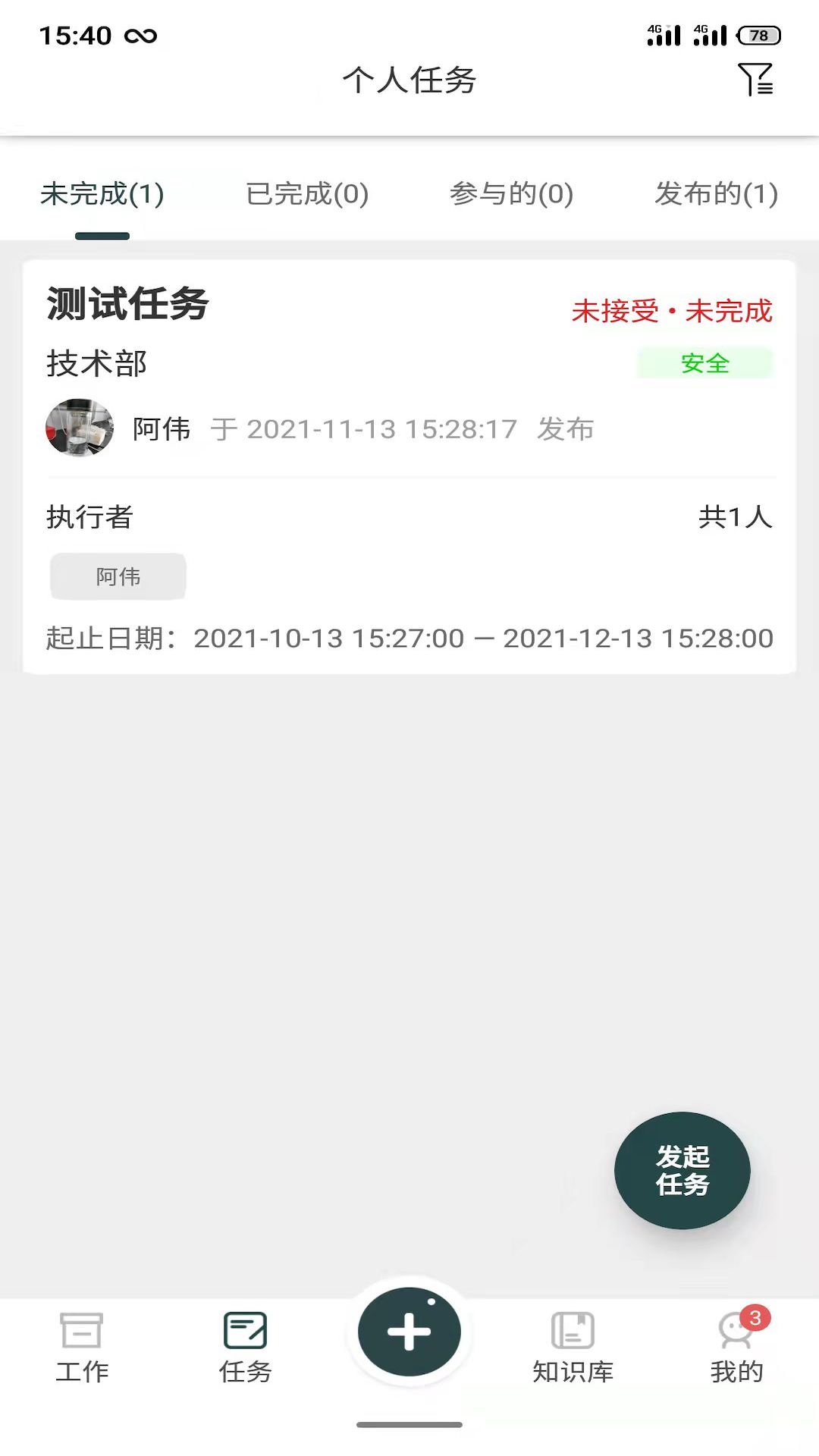Open the 阿伟 executor chip

coord(118,576)
